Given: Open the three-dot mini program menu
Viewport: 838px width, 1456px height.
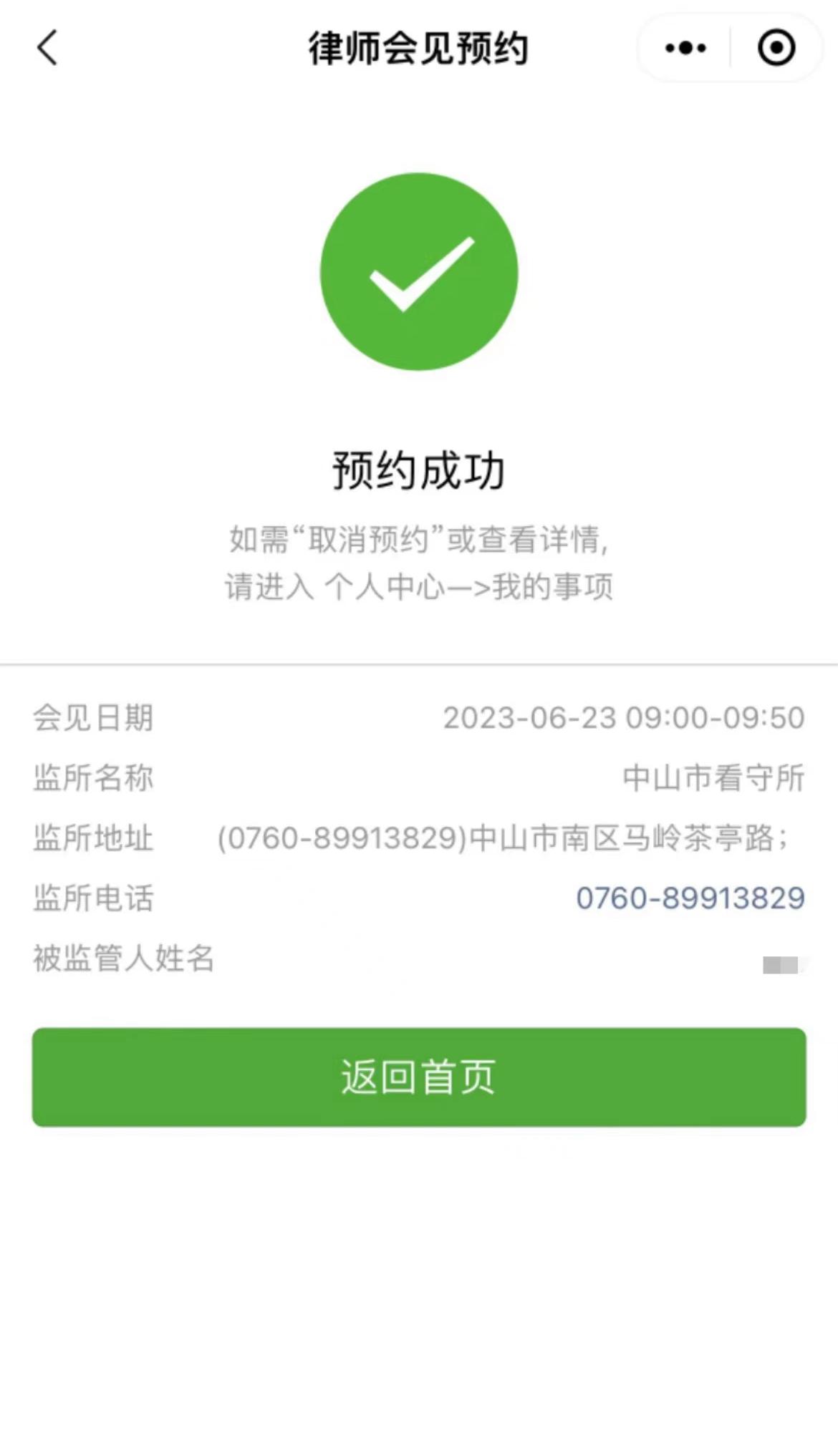Looking at the screenshot, I should pyautogui.click(x=685, y=48).
